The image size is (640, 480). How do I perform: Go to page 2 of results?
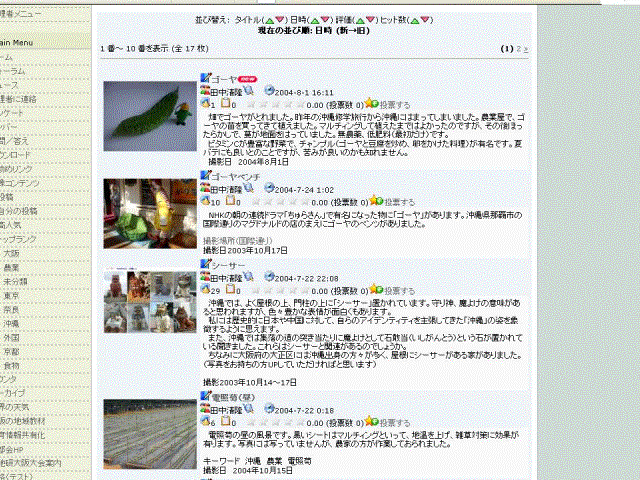518,48
